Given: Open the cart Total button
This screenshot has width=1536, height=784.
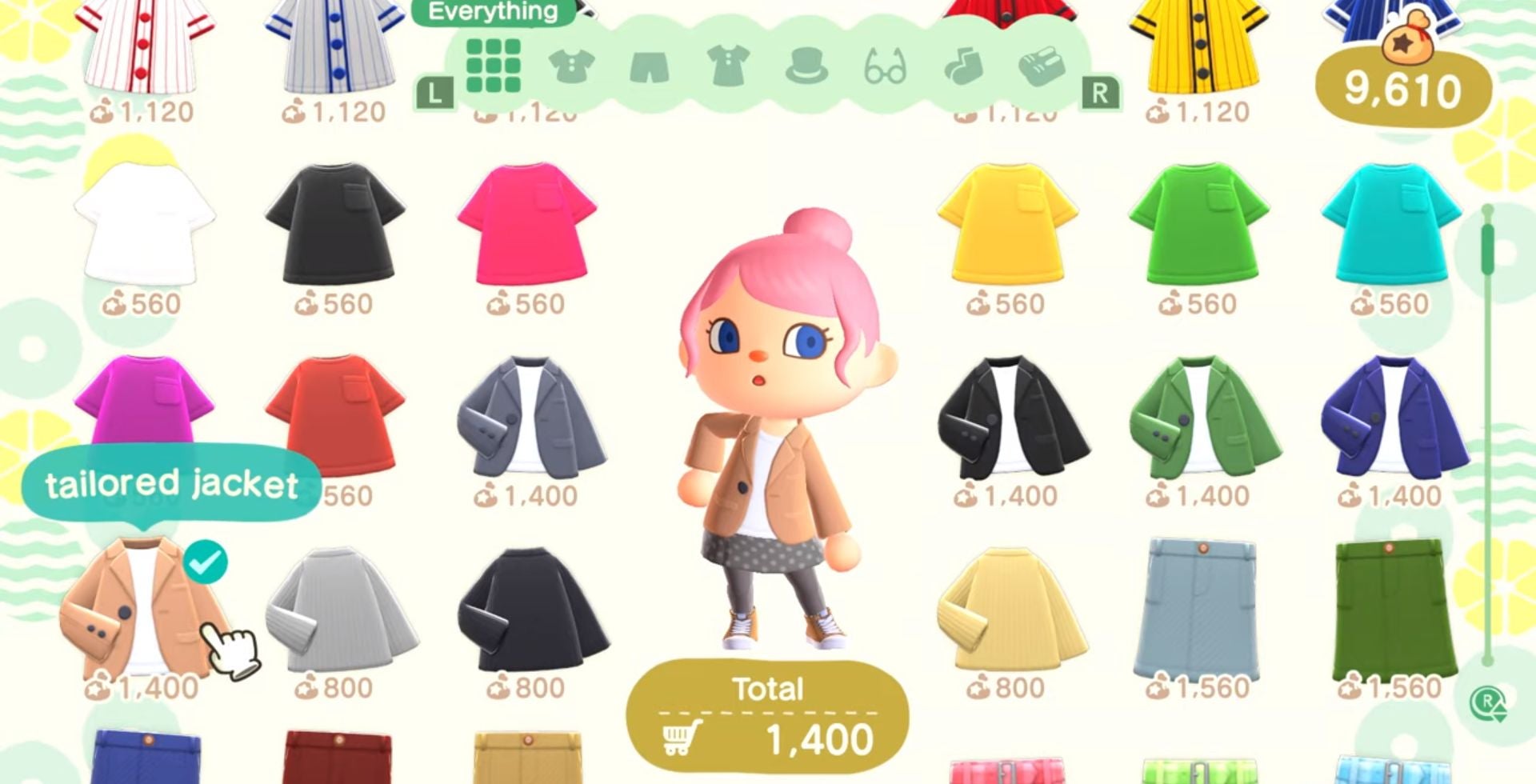Looking at the screenshot, I should click(x=766, y=717).
